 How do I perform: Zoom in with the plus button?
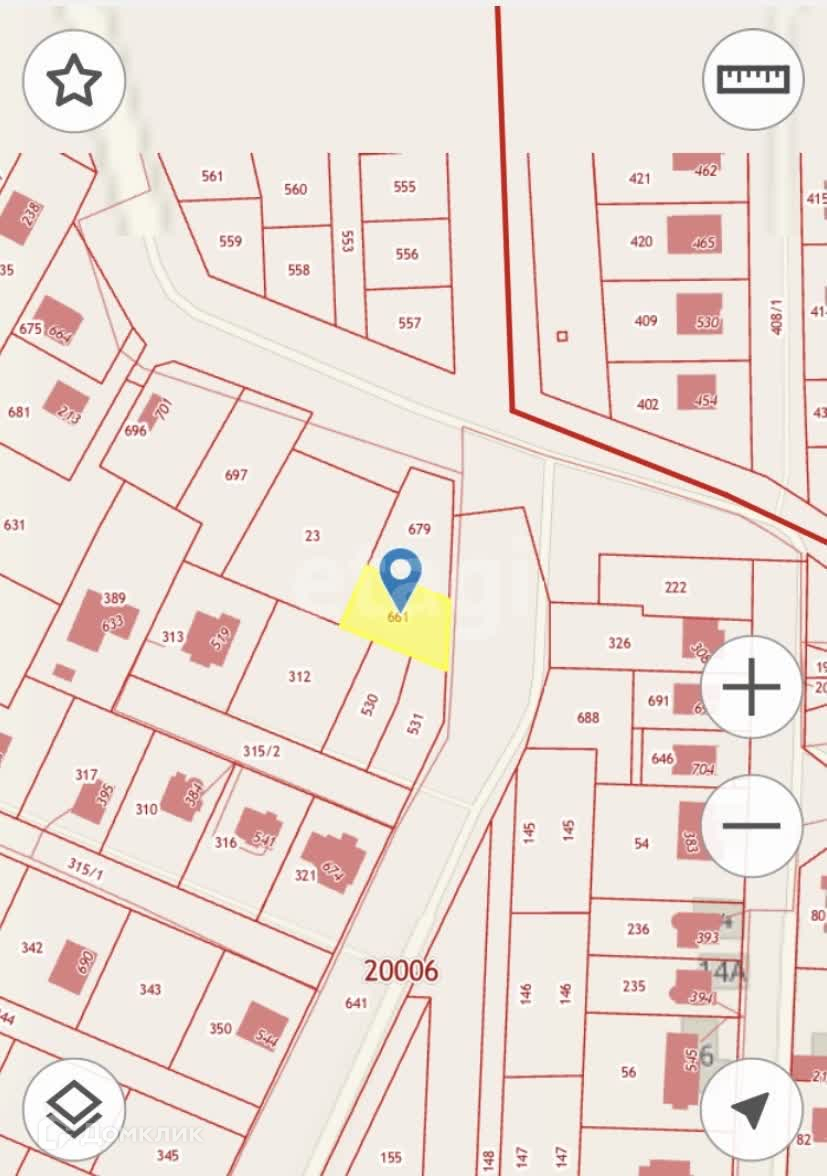click(x=751, y=687)
